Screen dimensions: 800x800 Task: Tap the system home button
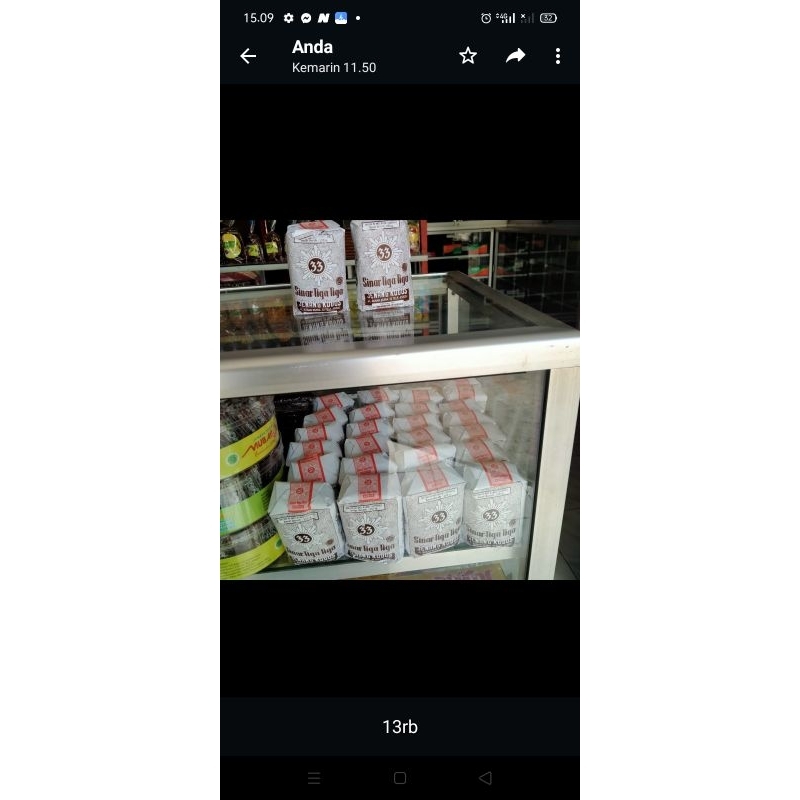[x=400, y=778]
